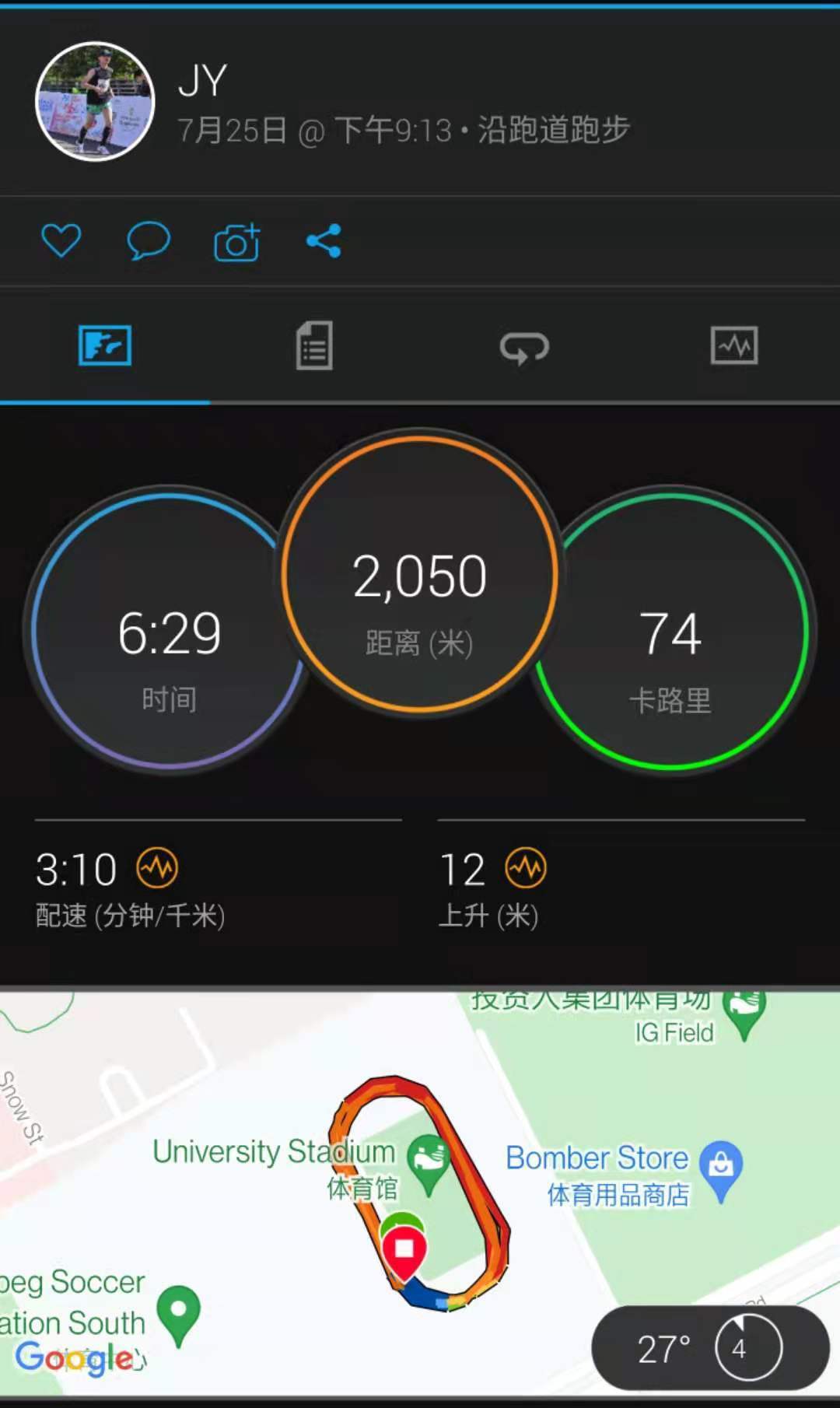The image size is (840, 1408).
Task: Select the overview tab
Action: [x=105, y=345]
